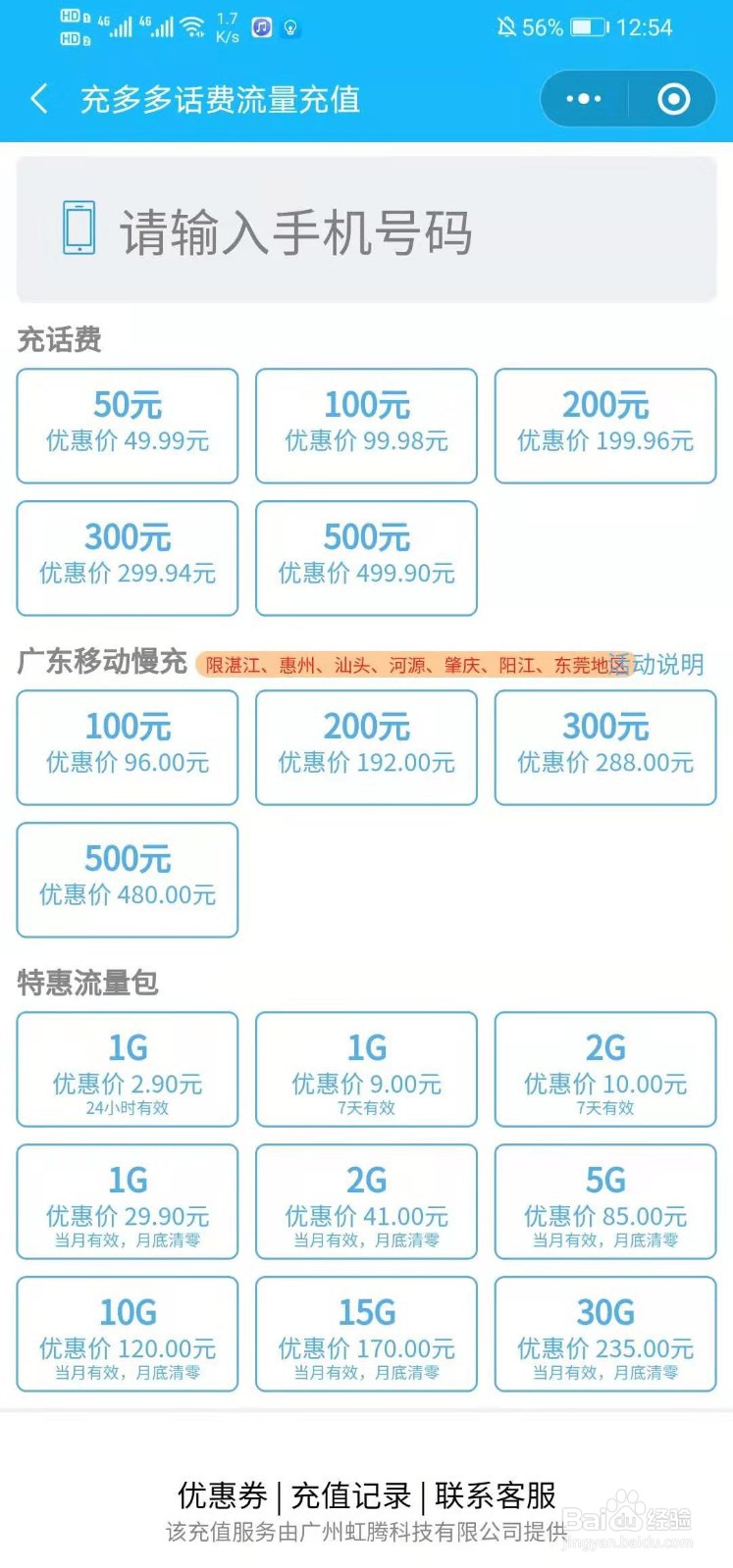The width and height of the screenshot is (733, 1568).
Task: Click the phone icon beside the number field
Action: click(78, 229)
